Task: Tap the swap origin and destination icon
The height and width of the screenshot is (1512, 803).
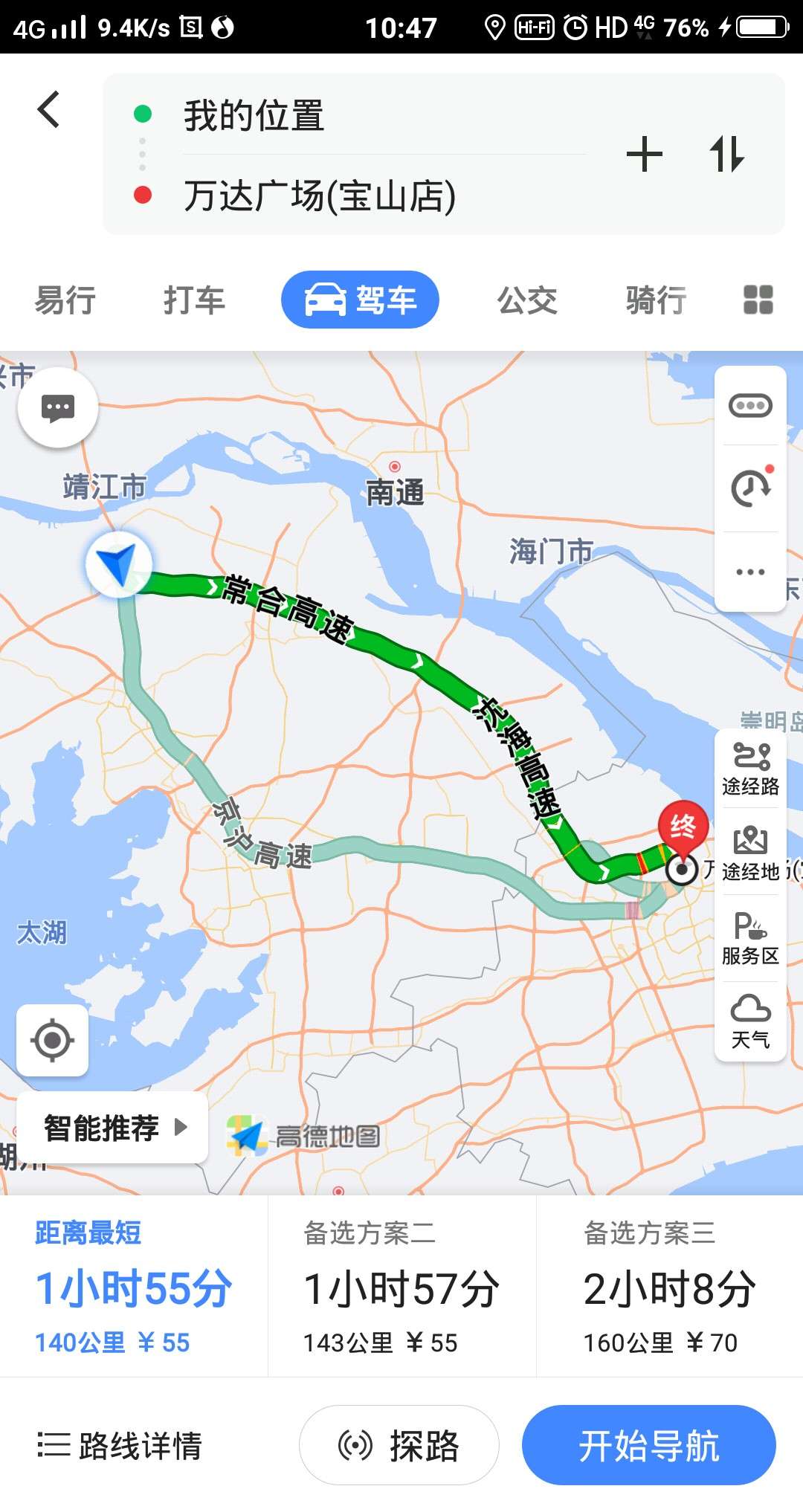Action: 727,154
